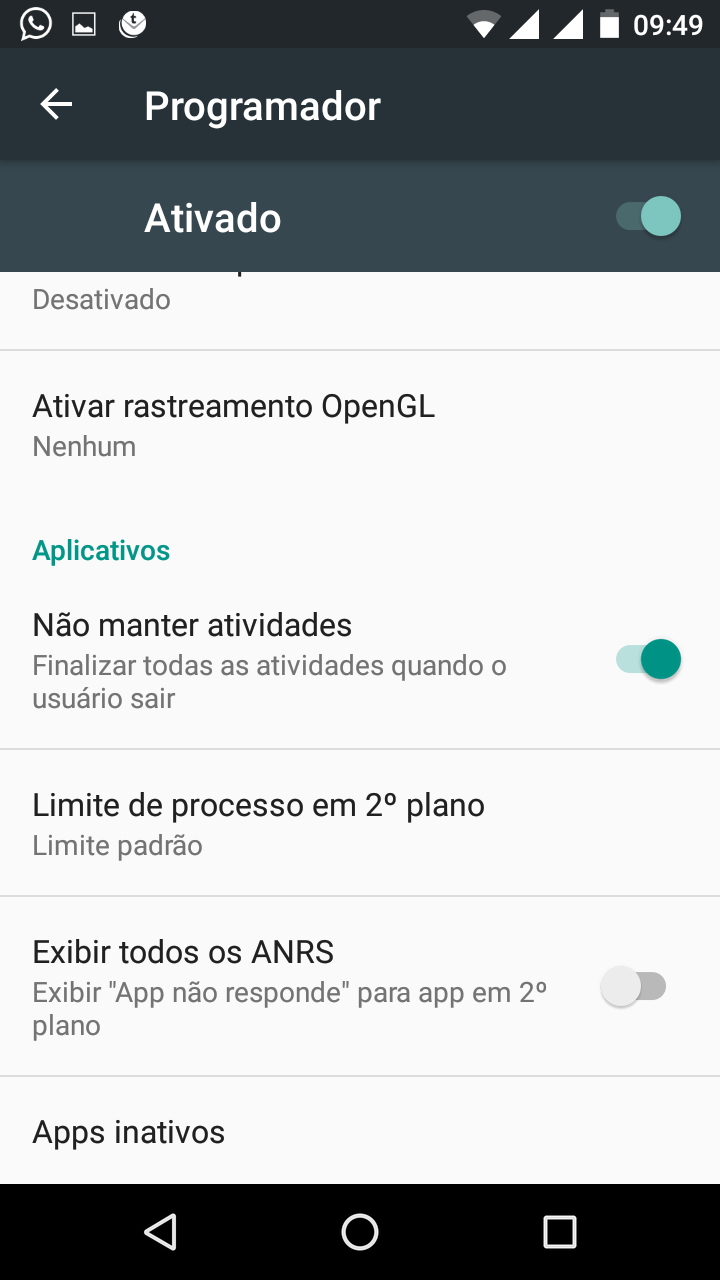This screenshot has height=1280, width=720.
Task: Tap the system home button
Action: pyautogui.click(x=360, y=1232)
